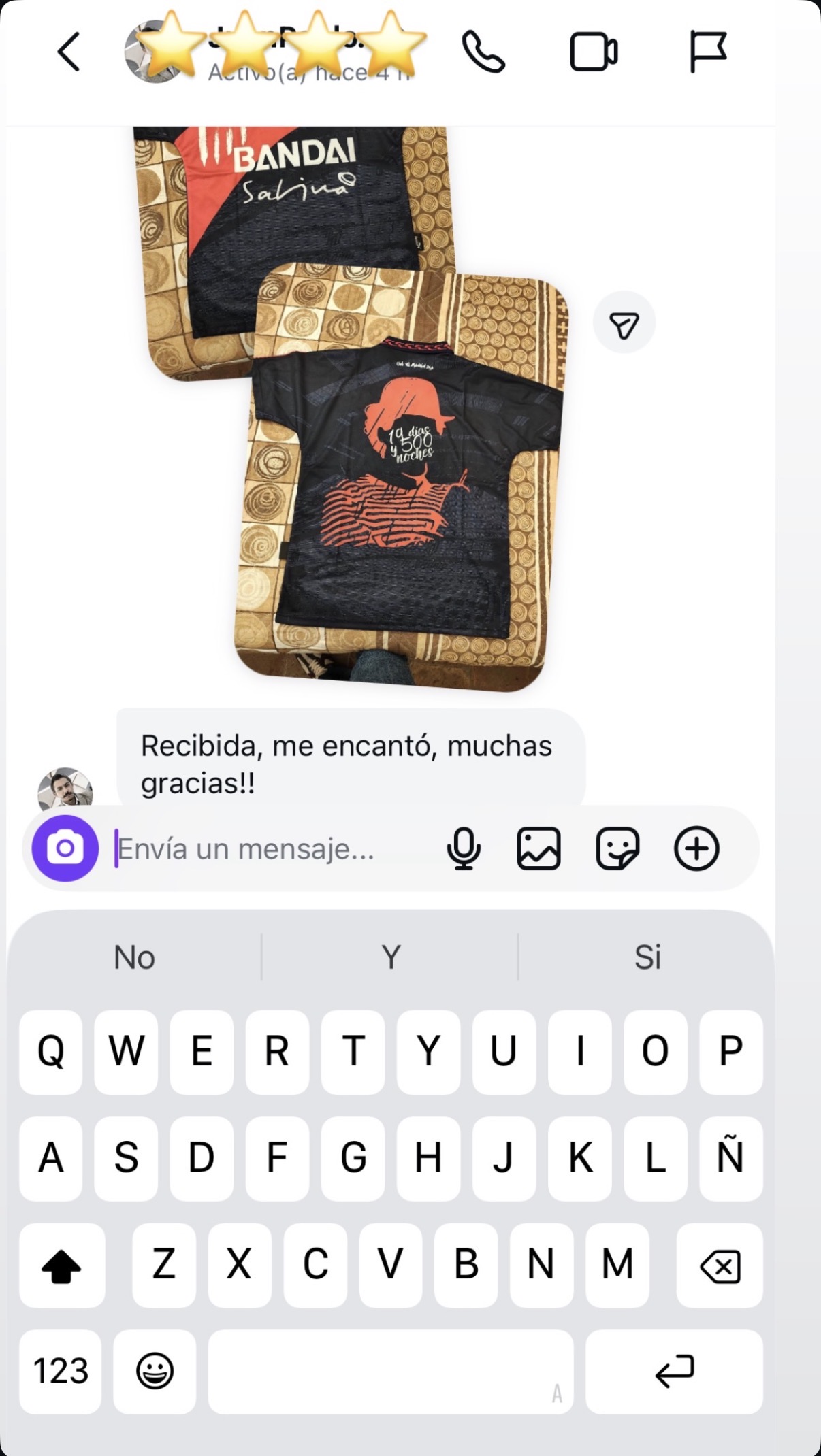The height and width of the screenshot is (1456, 821).
Task: Select the suggestion 'Si'
Action: point(647,957)
